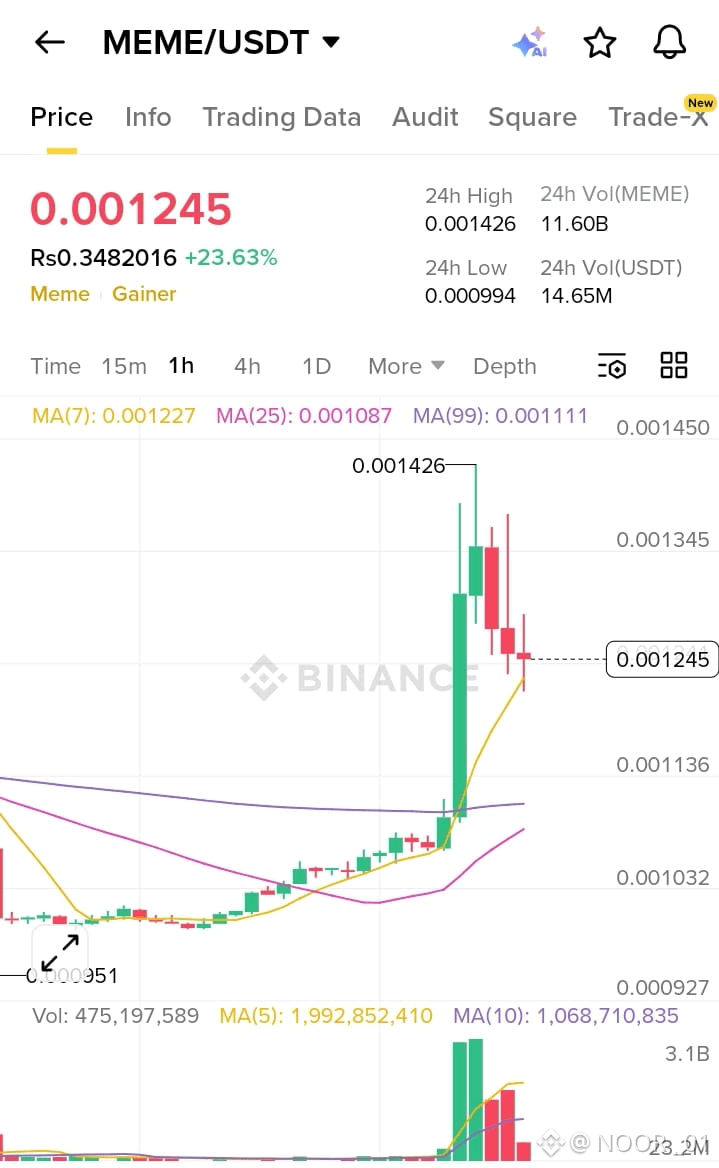Viewport: 719px width, 1168px height.
Task: Open the AI assistant sparkle icon
Action: coord(529,43)
